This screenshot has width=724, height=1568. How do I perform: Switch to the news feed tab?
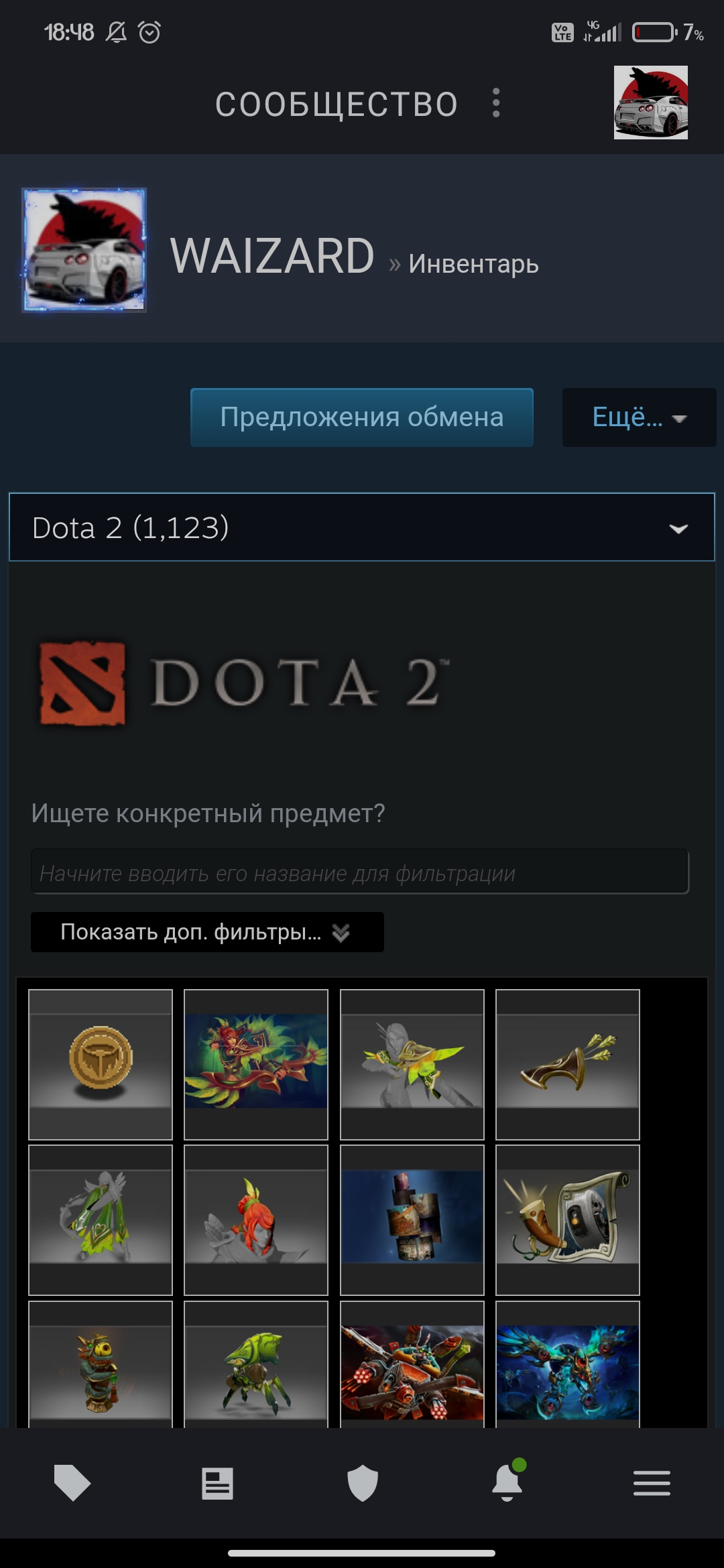217,1483
